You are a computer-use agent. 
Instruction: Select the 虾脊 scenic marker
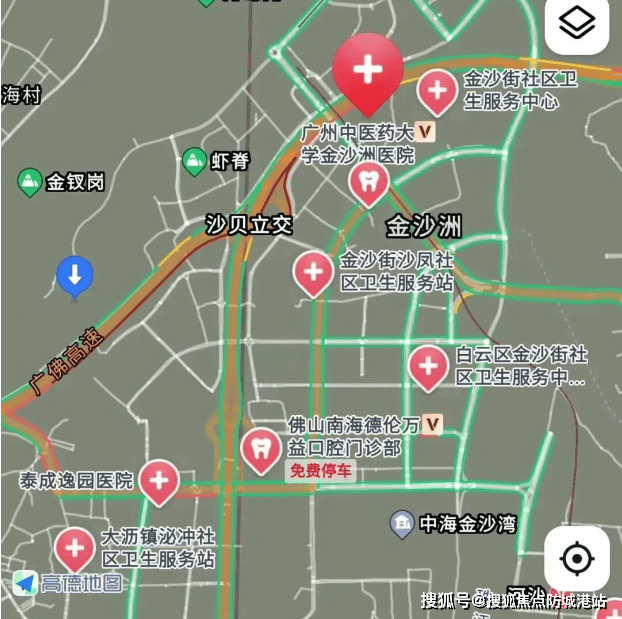tap(194, 160)
